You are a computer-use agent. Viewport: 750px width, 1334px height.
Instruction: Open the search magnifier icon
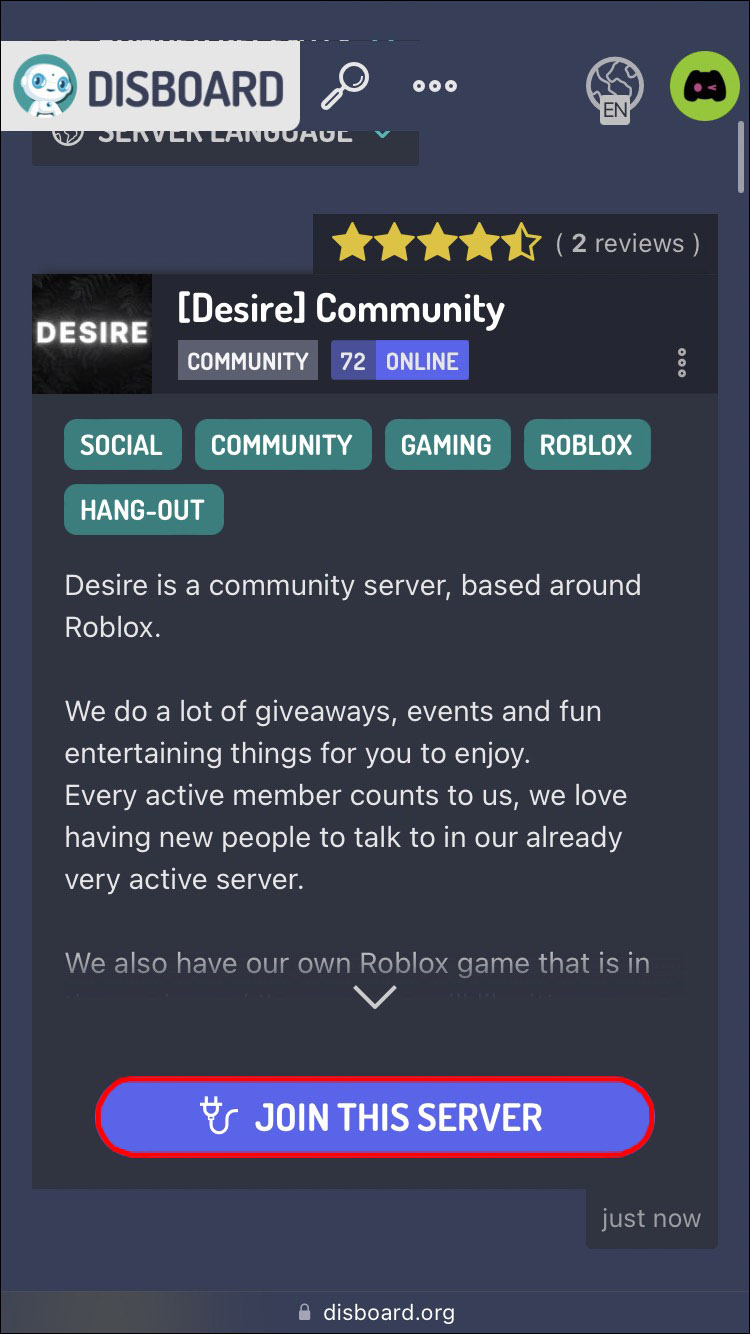click(345, 86)
